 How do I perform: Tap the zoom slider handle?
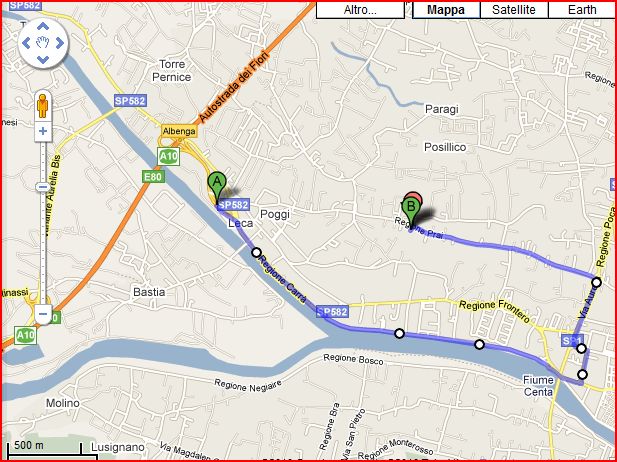coord(42,187)
